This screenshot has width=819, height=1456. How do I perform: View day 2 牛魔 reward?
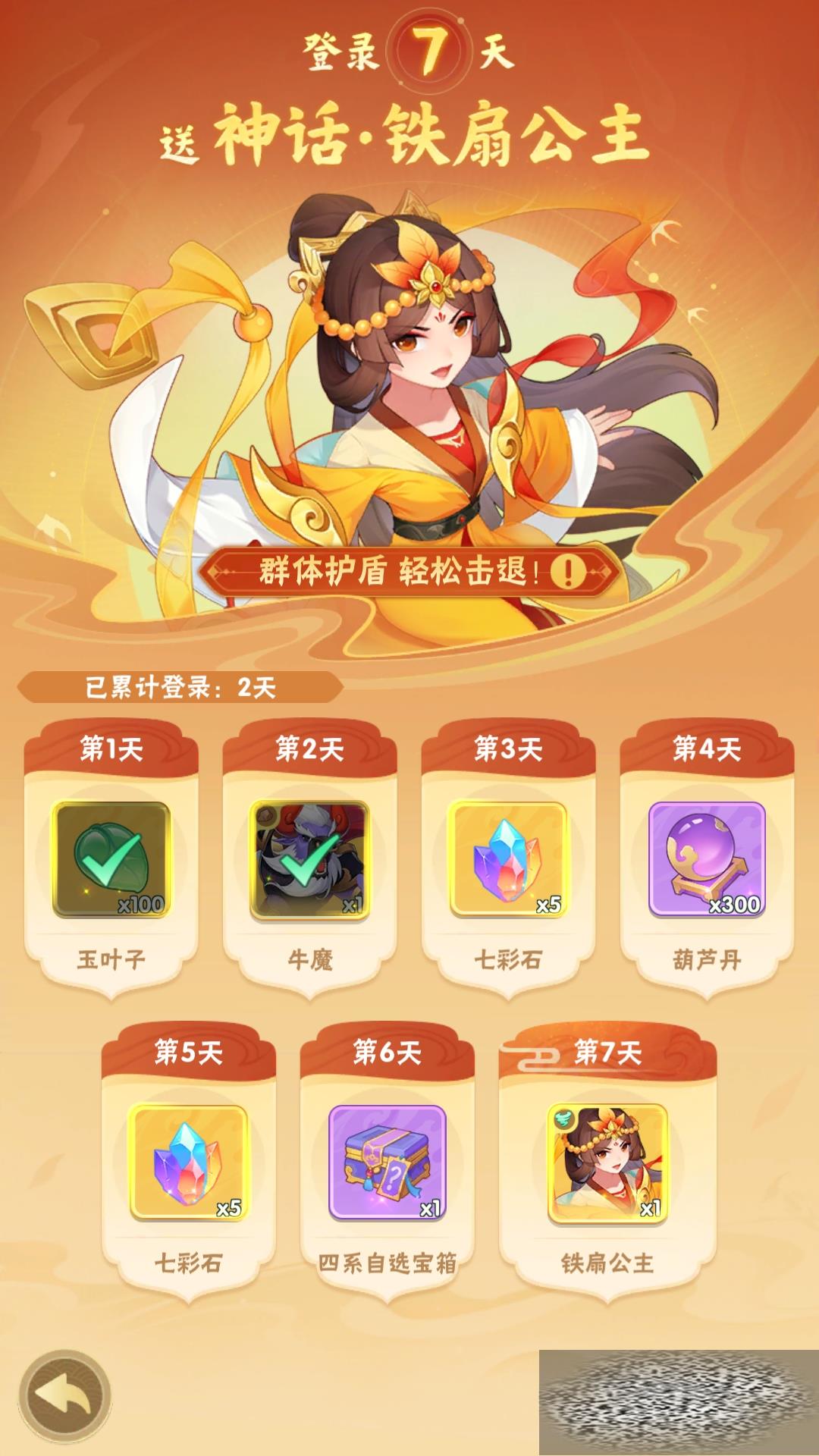pyautogui.click(x=309, y=859)
